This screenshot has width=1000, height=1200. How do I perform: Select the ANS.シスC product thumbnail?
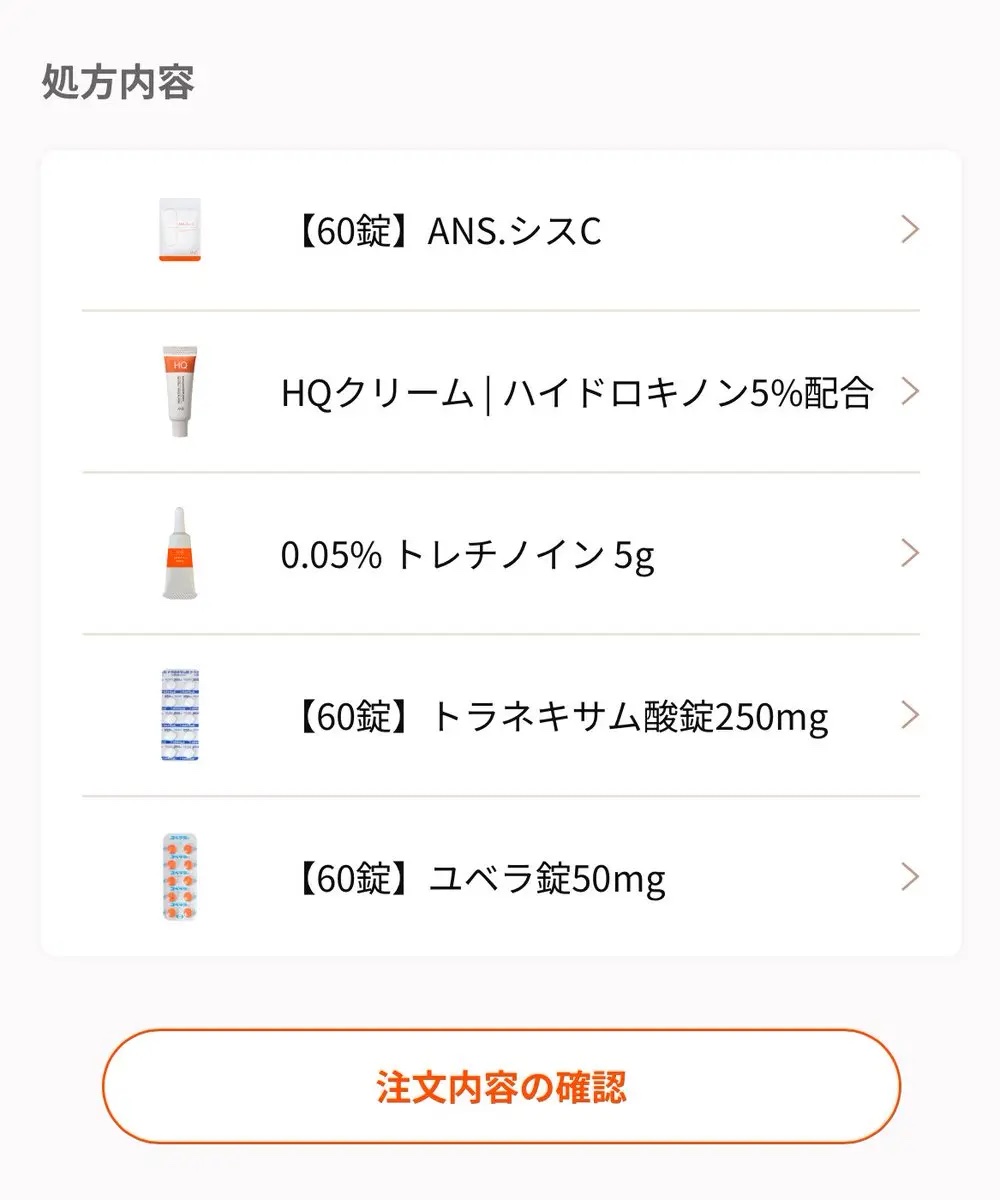[x=180, y=229]
